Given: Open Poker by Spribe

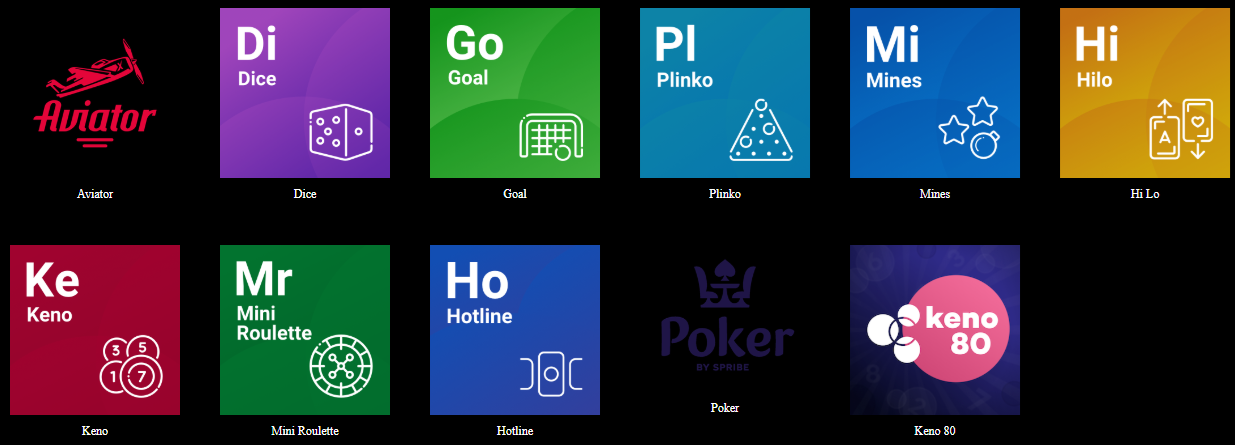Looking at the screenshot, I should point(725,320).
